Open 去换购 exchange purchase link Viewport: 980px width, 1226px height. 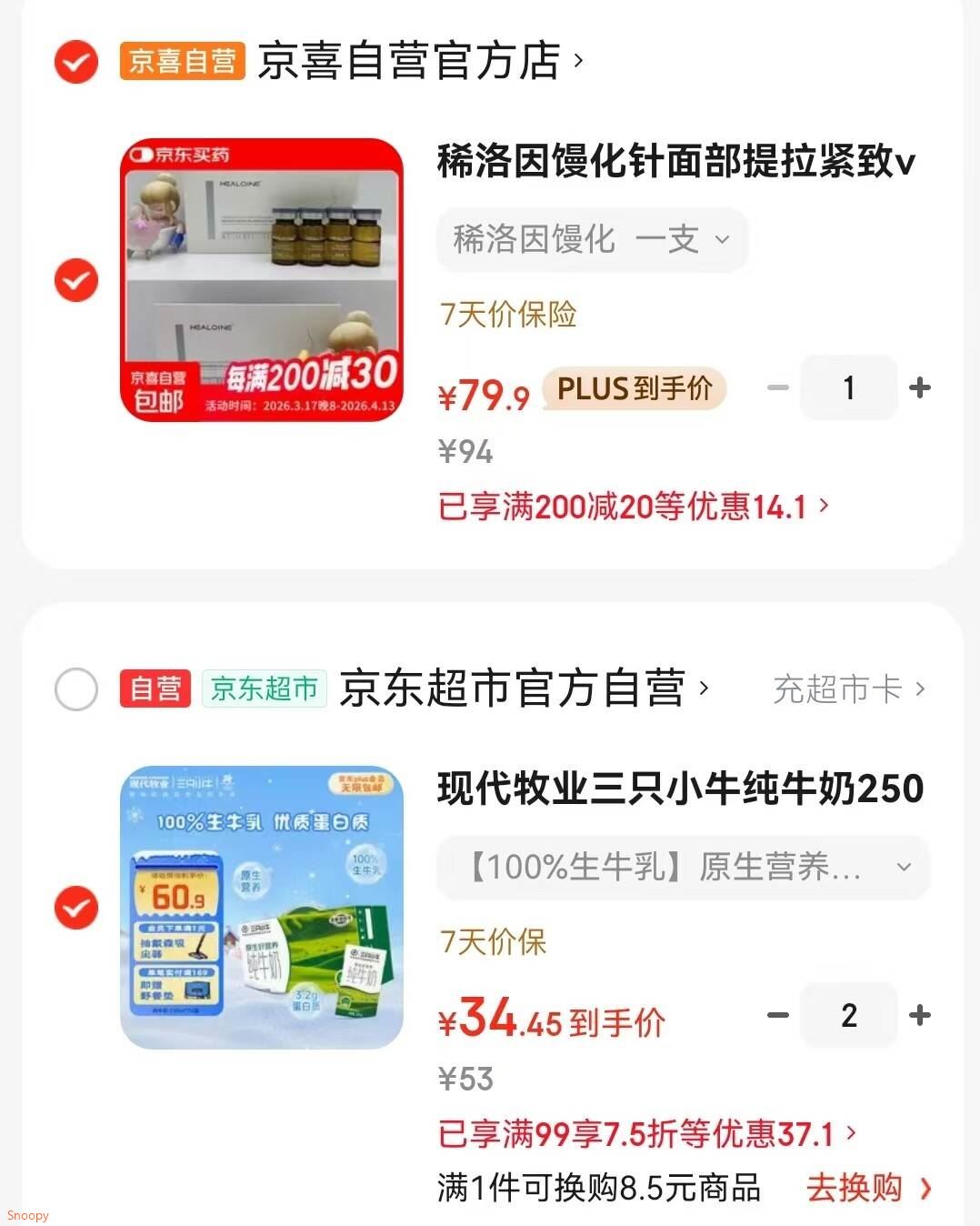pos(854,1189)
